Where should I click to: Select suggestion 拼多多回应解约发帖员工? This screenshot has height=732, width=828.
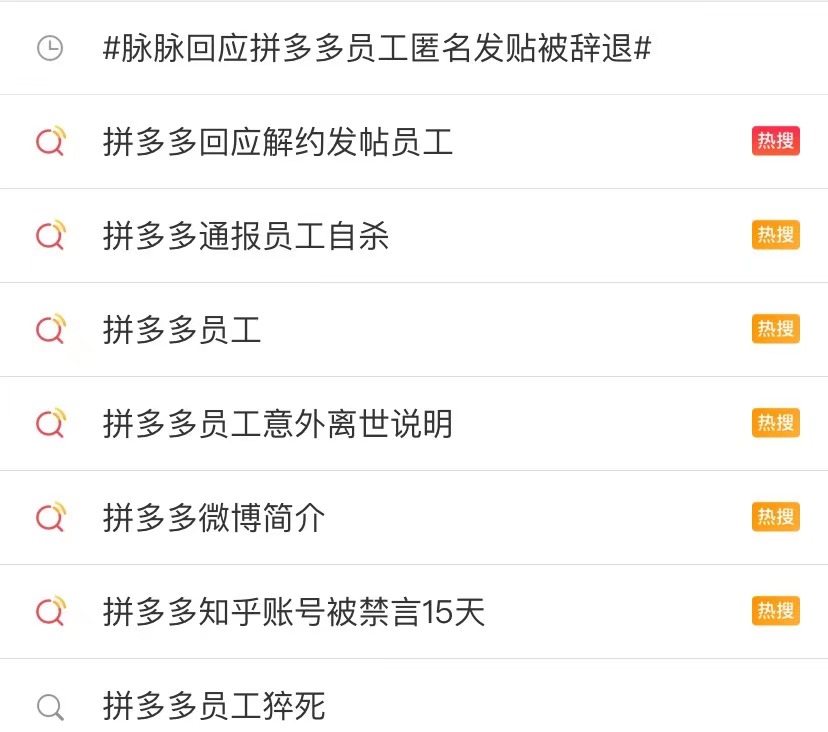[278, 142]
